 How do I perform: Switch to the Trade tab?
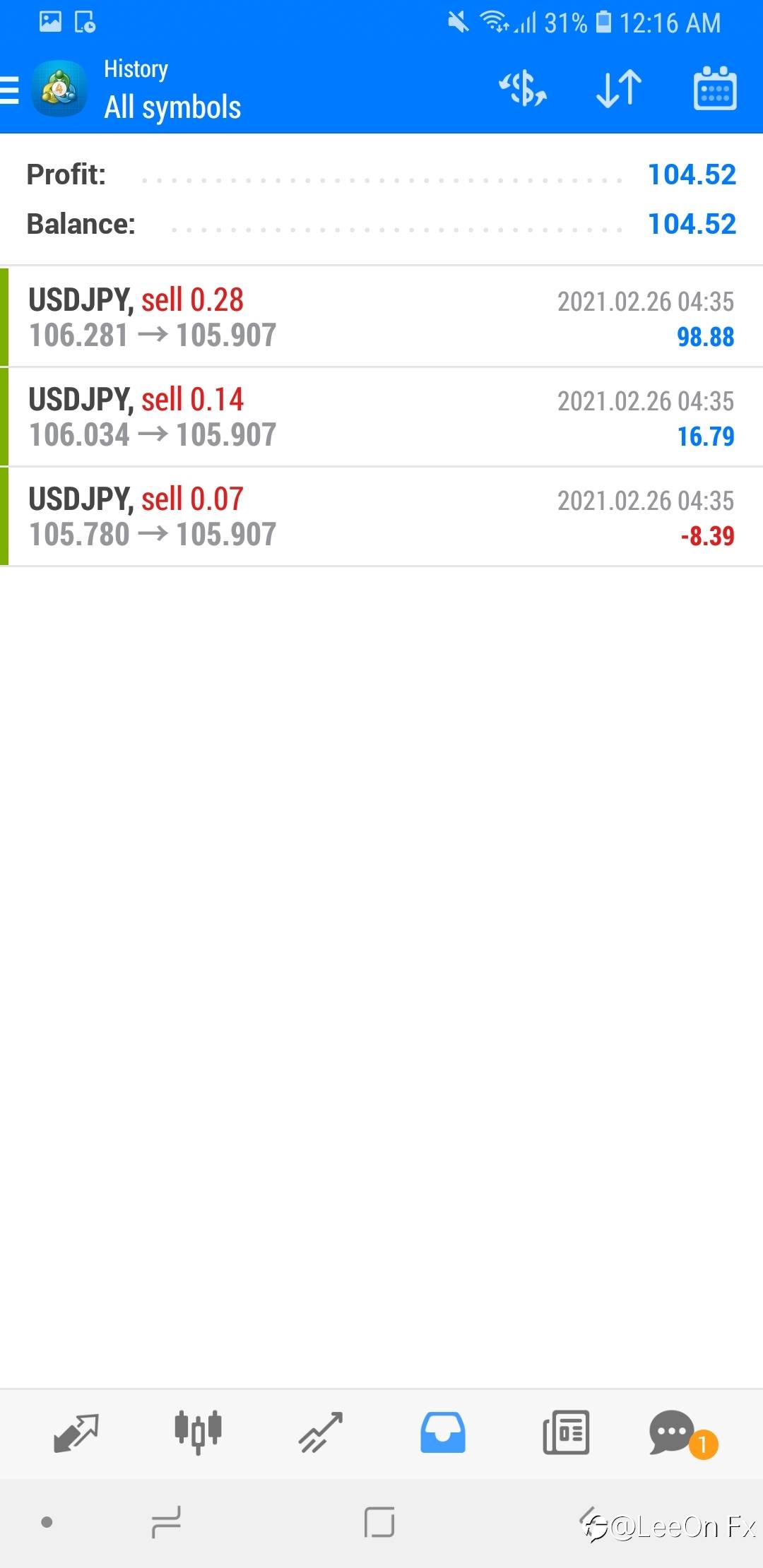click(321, 1432)
